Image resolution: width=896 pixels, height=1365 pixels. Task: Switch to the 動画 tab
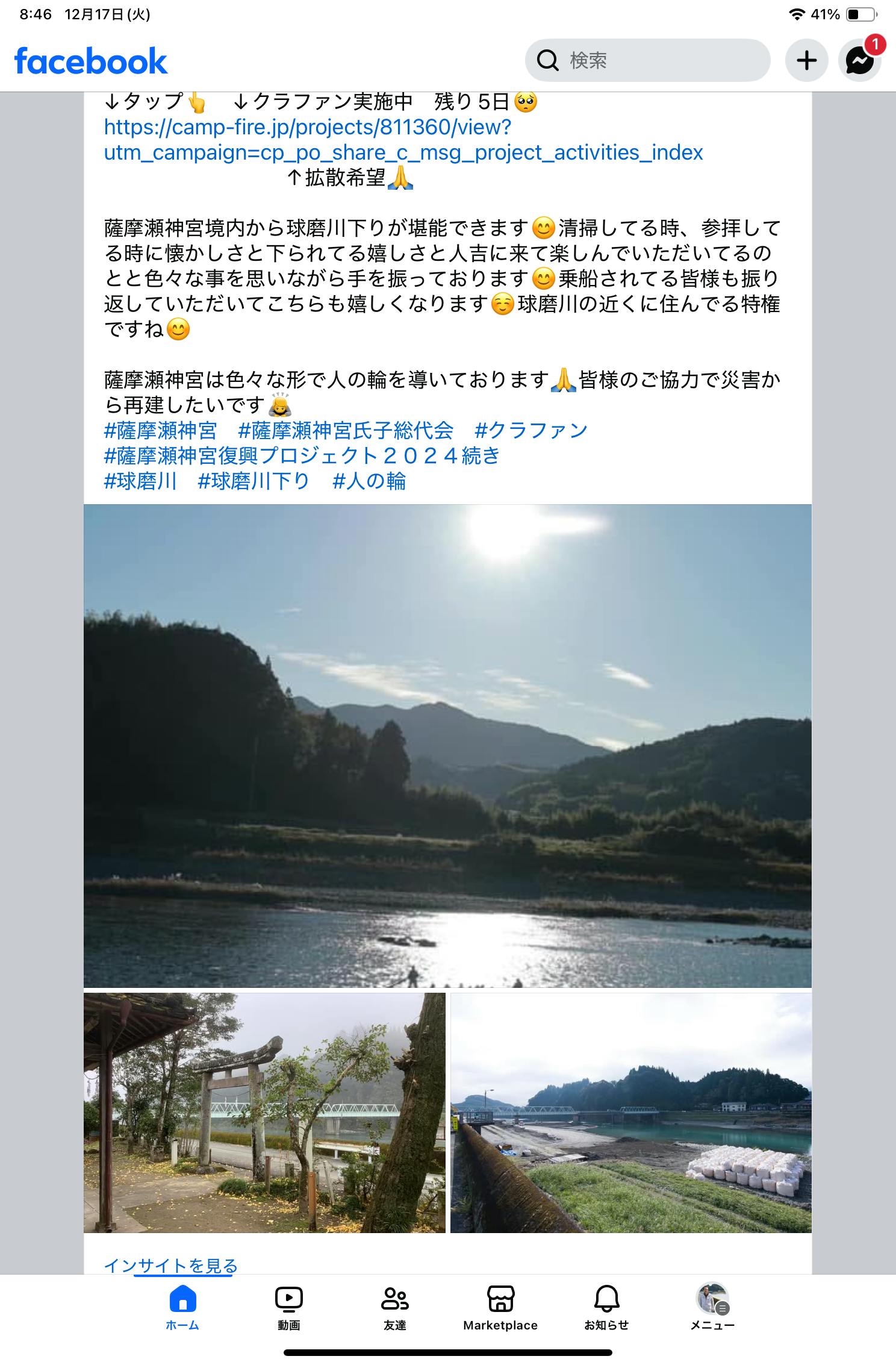(288, 1307)
